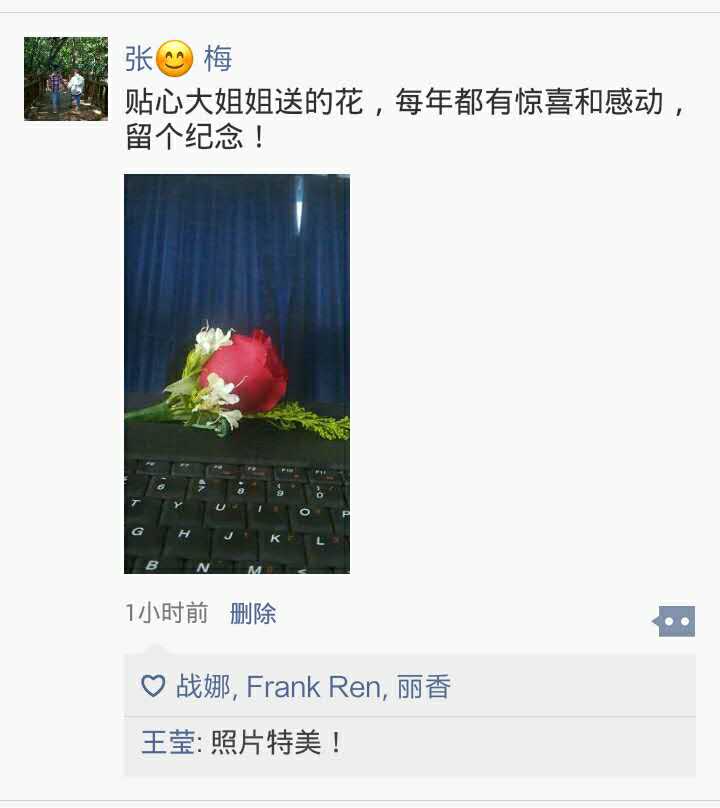The width and height of the screenshot is (720, 808).
Task: Open the like and comment popup
Action: [675, 621]
